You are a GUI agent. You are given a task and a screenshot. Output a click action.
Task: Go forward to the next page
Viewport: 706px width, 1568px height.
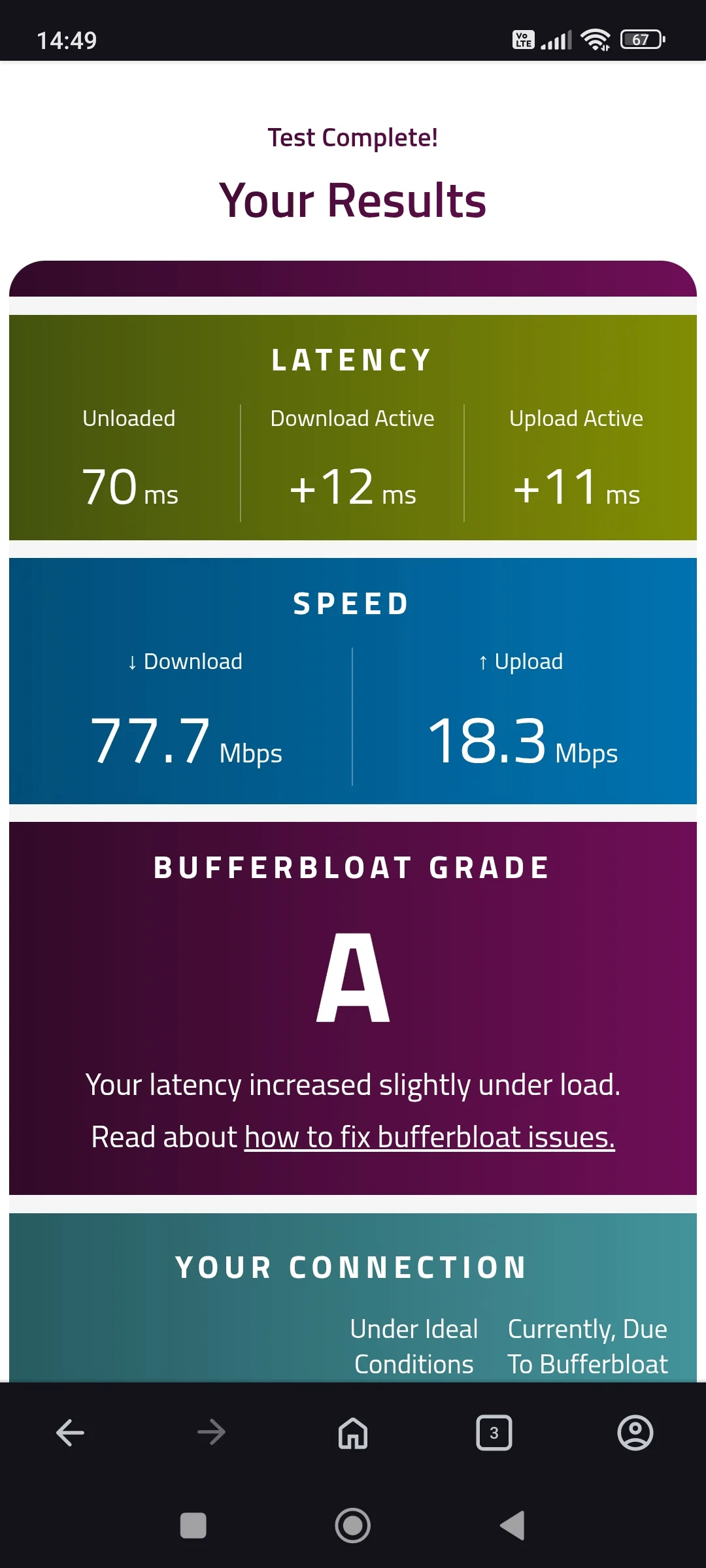(x=211, y=1433)
